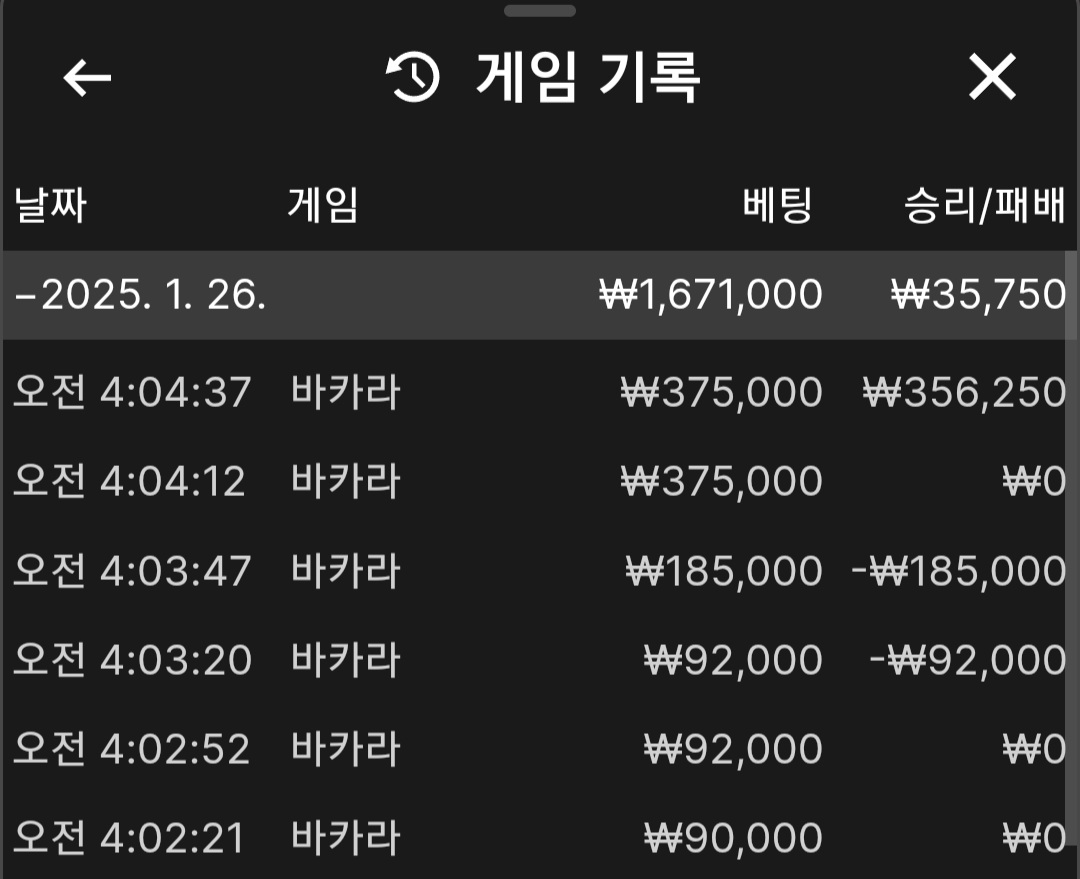The image size is (1080, 879).
Task: Open the 오전 4:04:37 바카라 record
Action: tap(540, 392)
